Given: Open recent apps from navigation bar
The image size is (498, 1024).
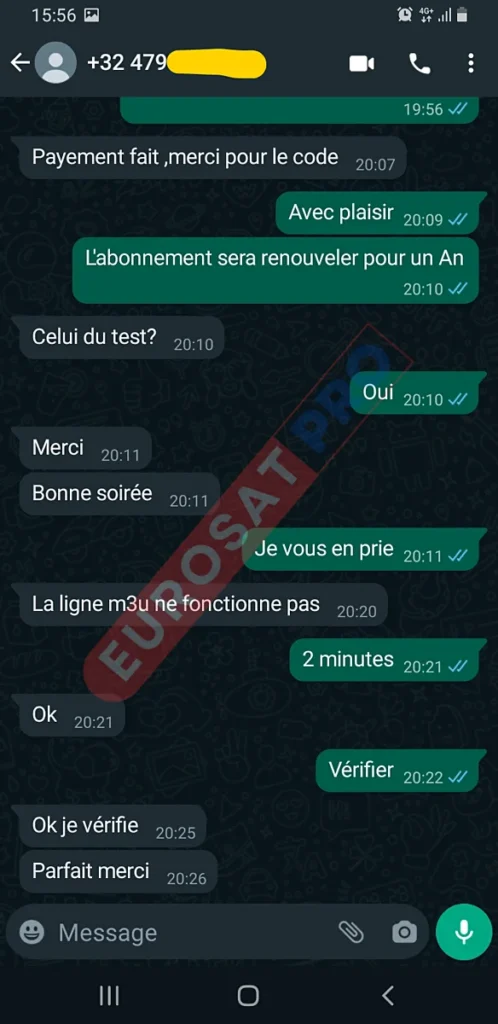Looking at the screenshot, I should 109,995.
